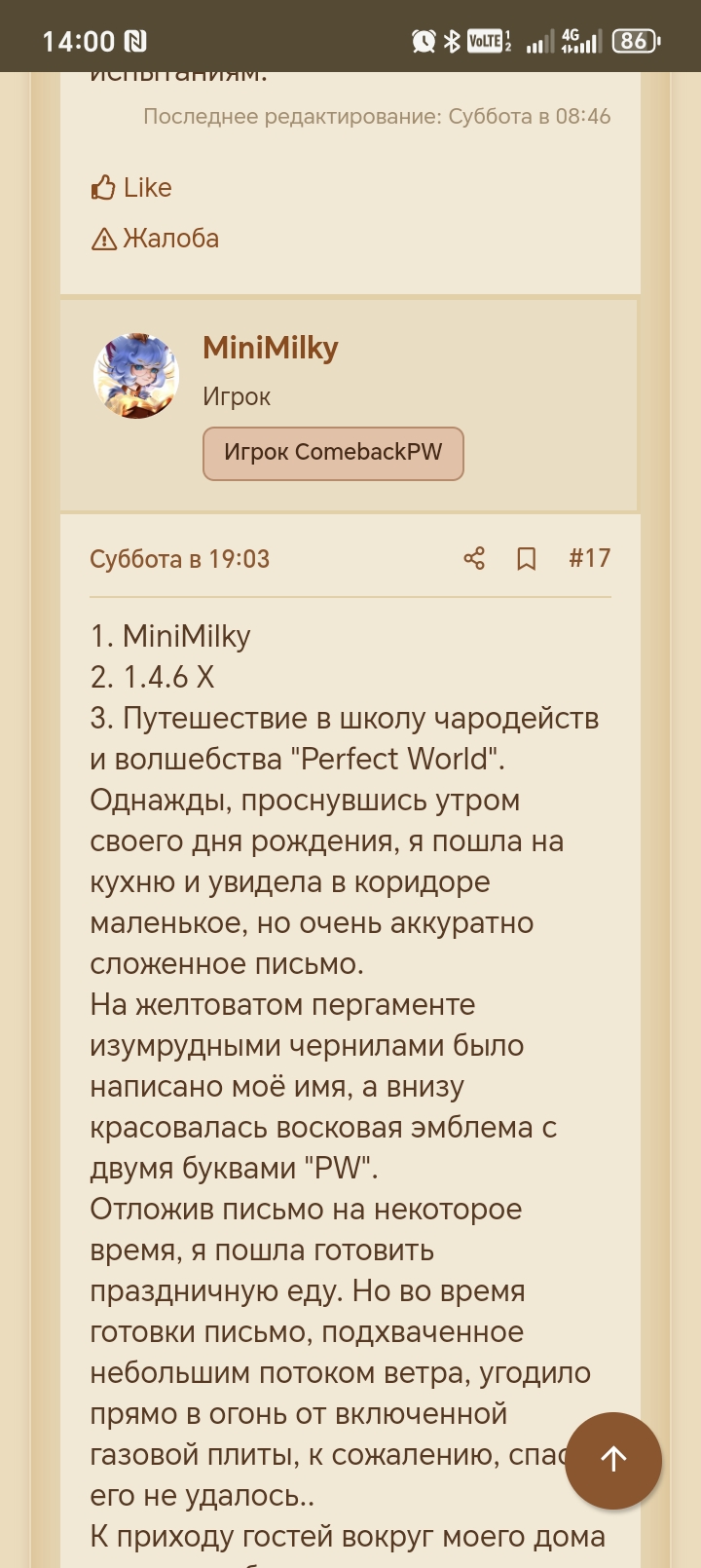The width and height of the screenshot is (701, 1568).
Task: Tap the Игрок ComebackPW badge
Action: (333, 453)
